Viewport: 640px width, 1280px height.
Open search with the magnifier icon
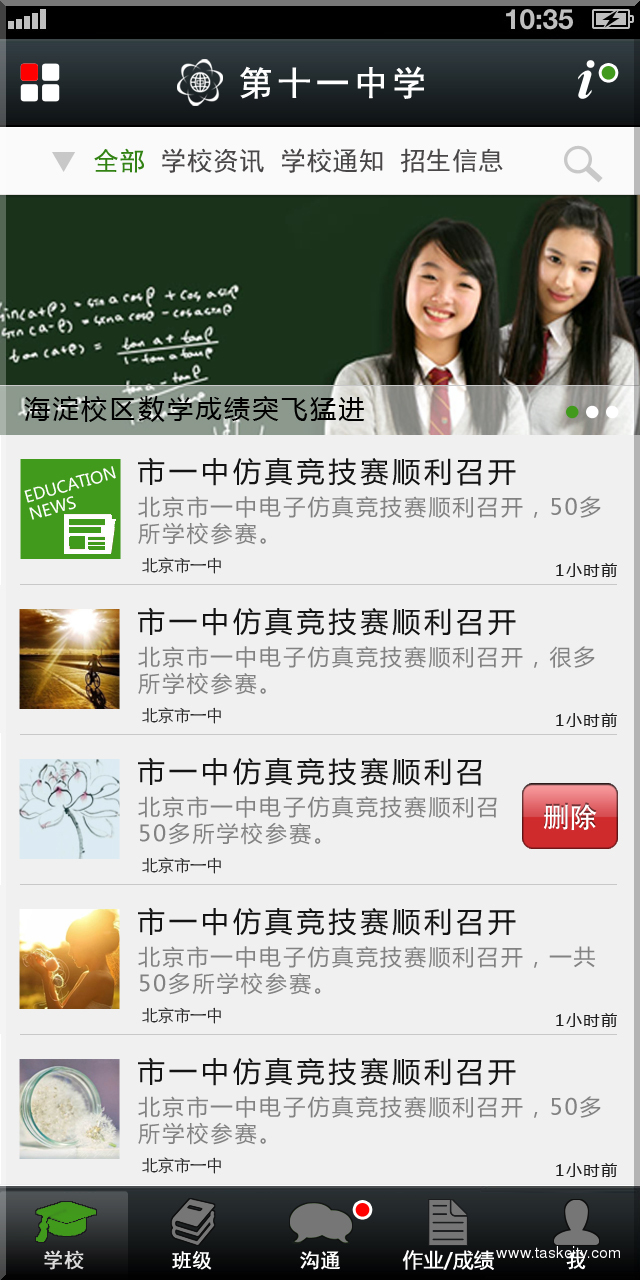point(582,163)
